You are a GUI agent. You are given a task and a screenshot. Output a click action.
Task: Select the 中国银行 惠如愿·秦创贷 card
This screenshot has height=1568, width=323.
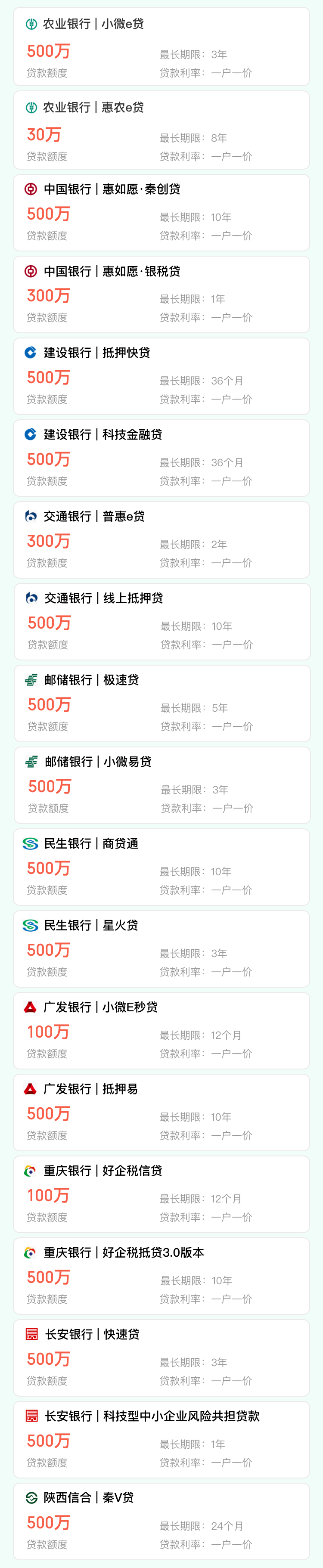(x=161, y=212)
